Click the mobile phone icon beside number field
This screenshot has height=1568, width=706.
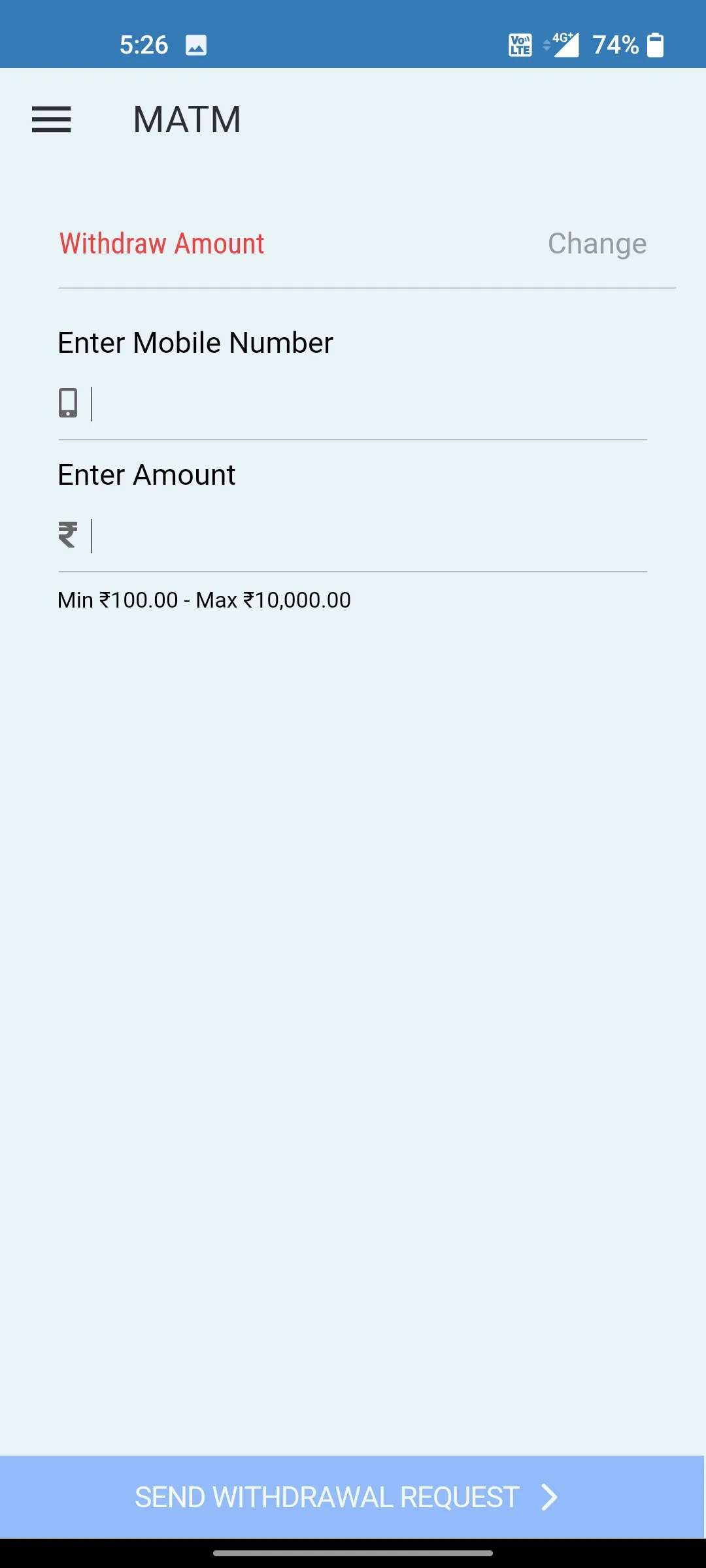(69, 404)
